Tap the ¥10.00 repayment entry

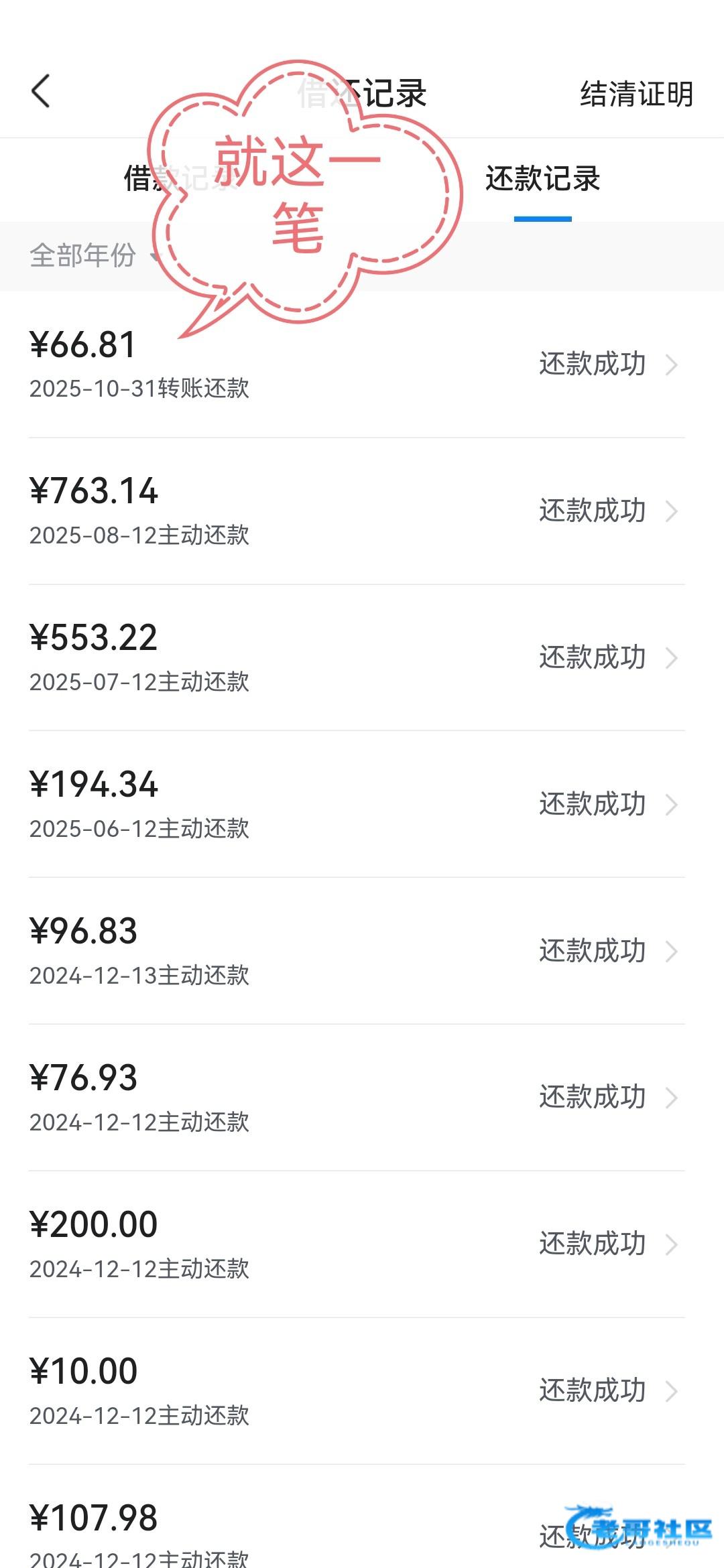click(x=357, y=1392)
